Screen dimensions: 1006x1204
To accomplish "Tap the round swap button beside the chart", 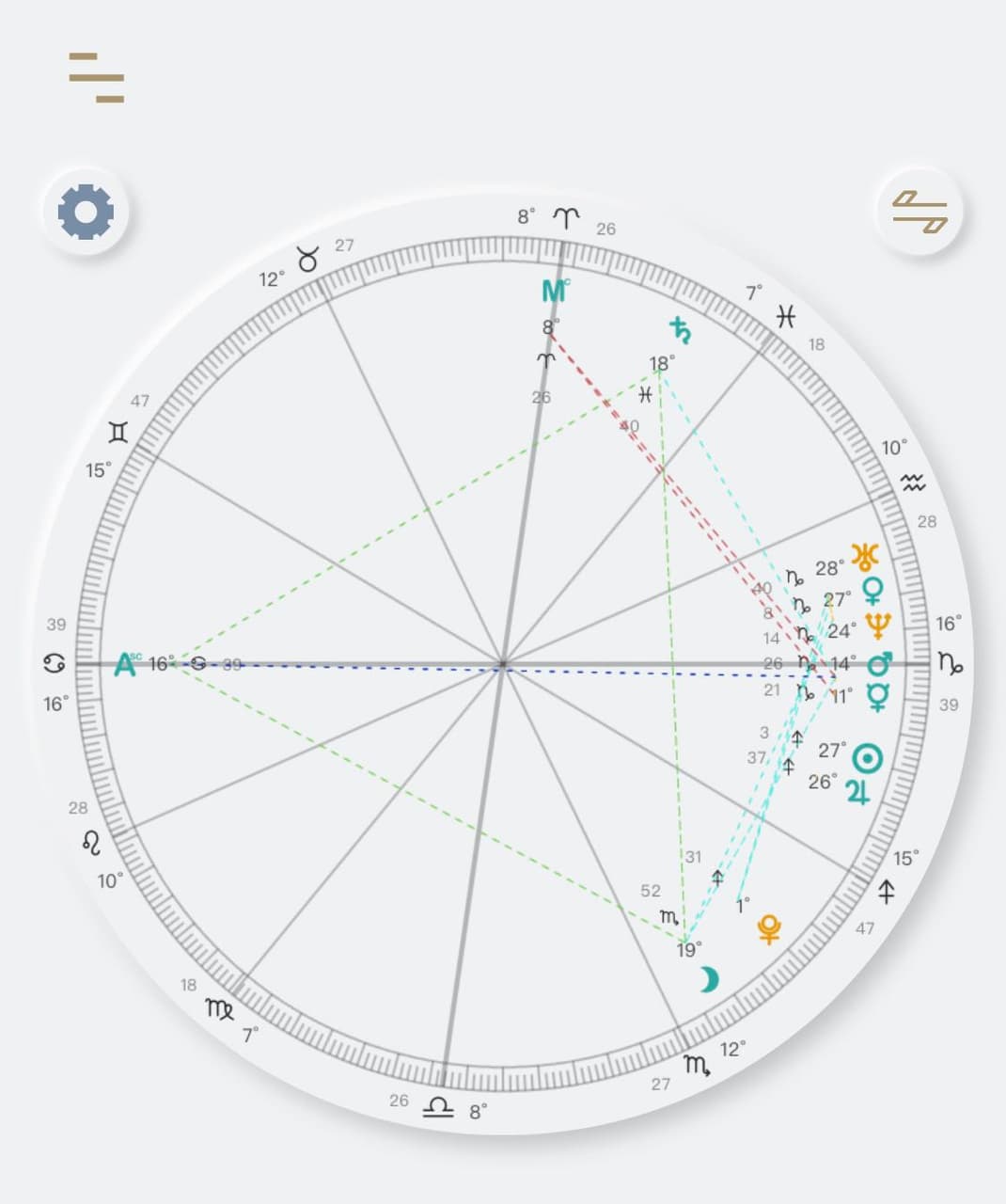I will [x=920, y=211].
